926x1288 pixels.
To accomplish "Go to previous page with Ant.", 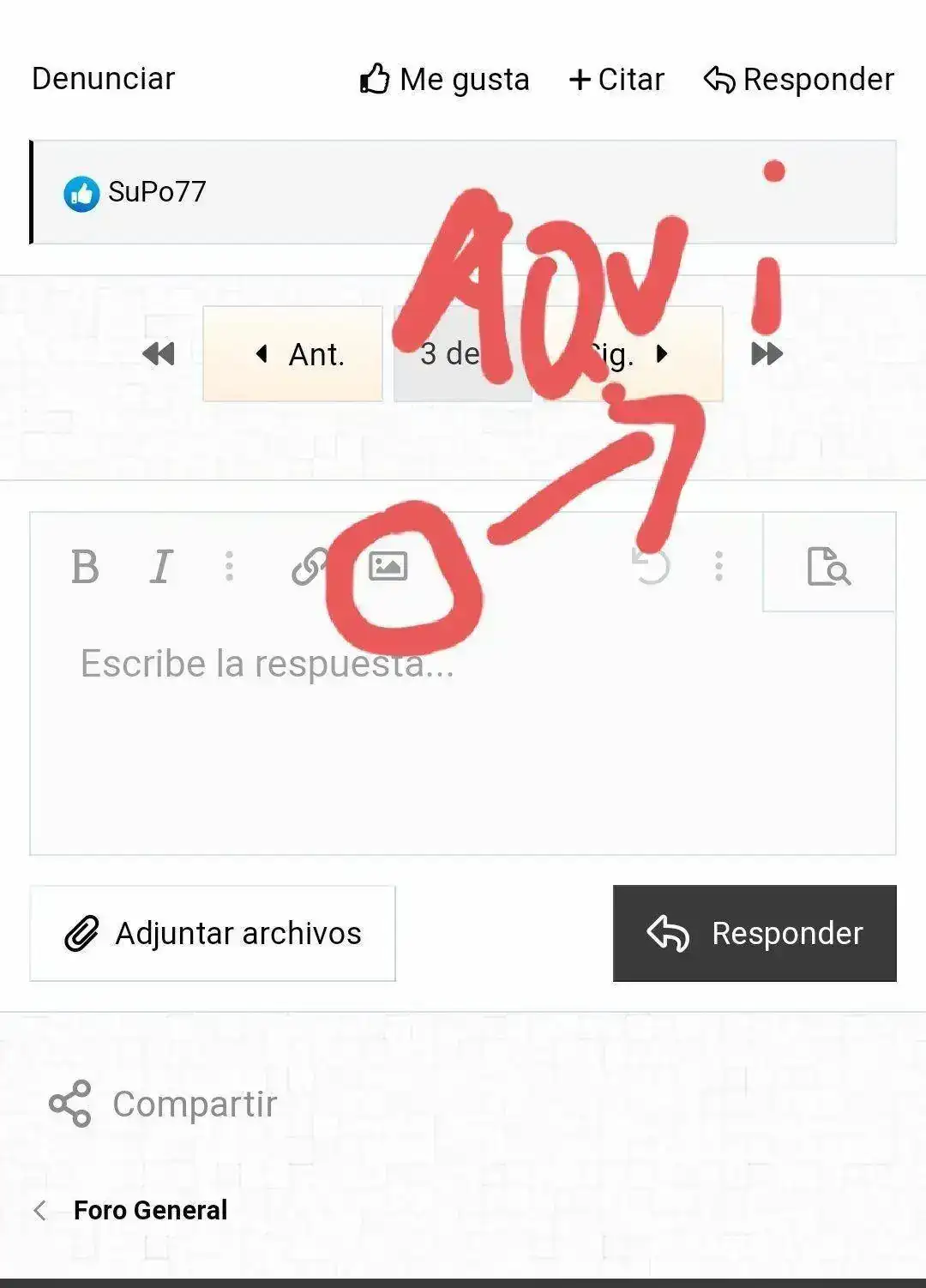I will pyautogui.click(x=292, y=354).
